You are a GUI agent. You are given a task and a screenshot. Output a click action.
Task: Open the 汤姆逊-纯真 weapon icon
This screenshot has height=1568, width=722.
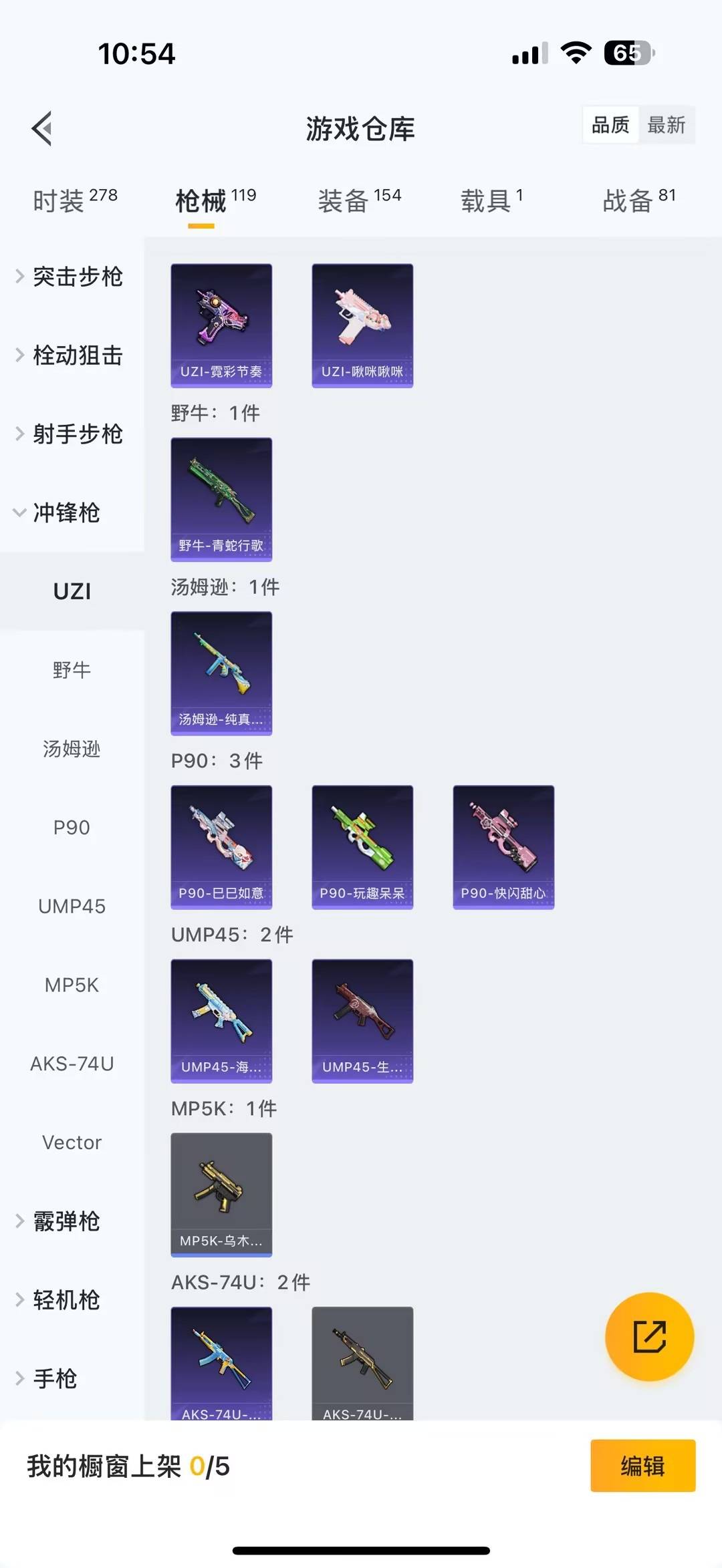click(221, 674)
